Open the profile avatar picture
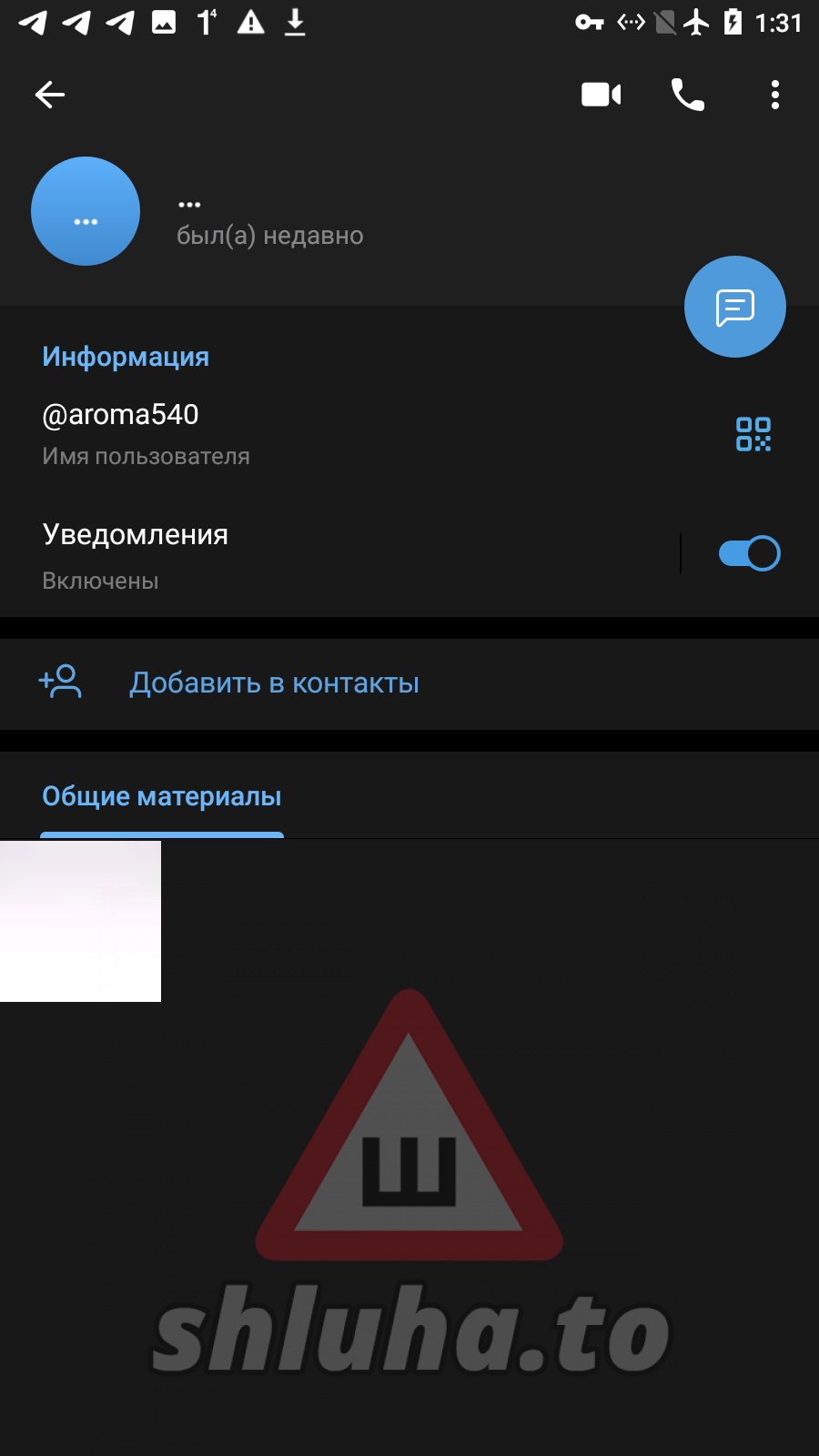The image size is (819, 1456). [86, 211]
